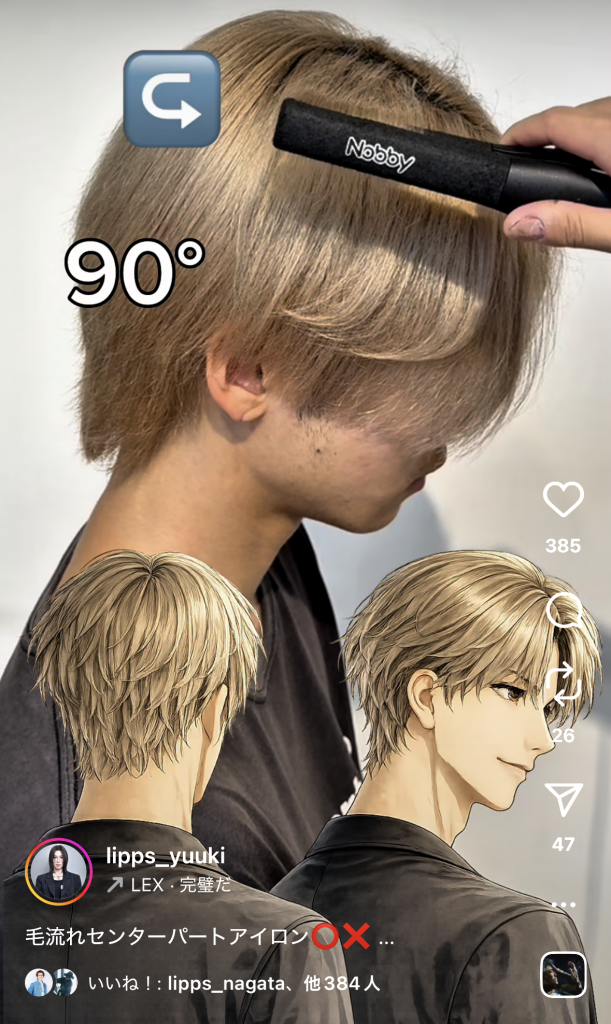The width and height of the screenshot is (611, 1024).
Task: Like this reel with the heart icon
Action: point(563,499)
